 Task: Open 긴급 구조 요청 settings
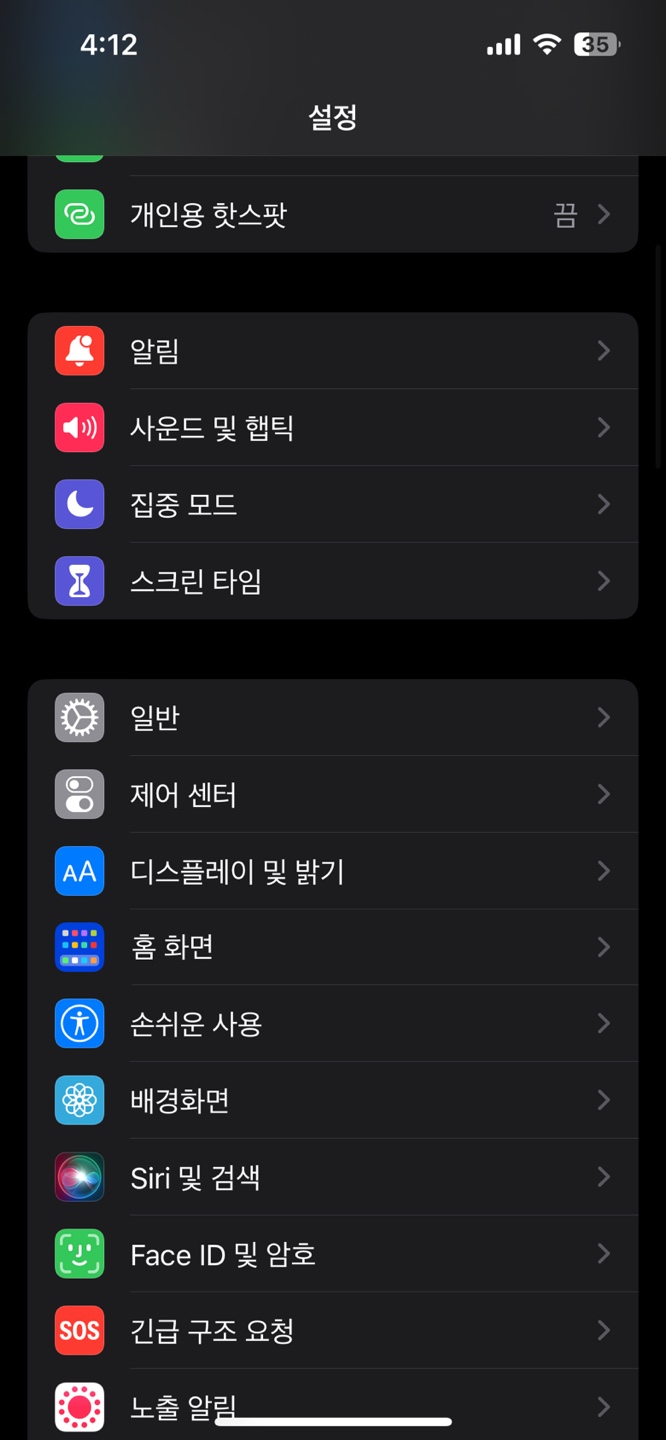(333, 1330)
